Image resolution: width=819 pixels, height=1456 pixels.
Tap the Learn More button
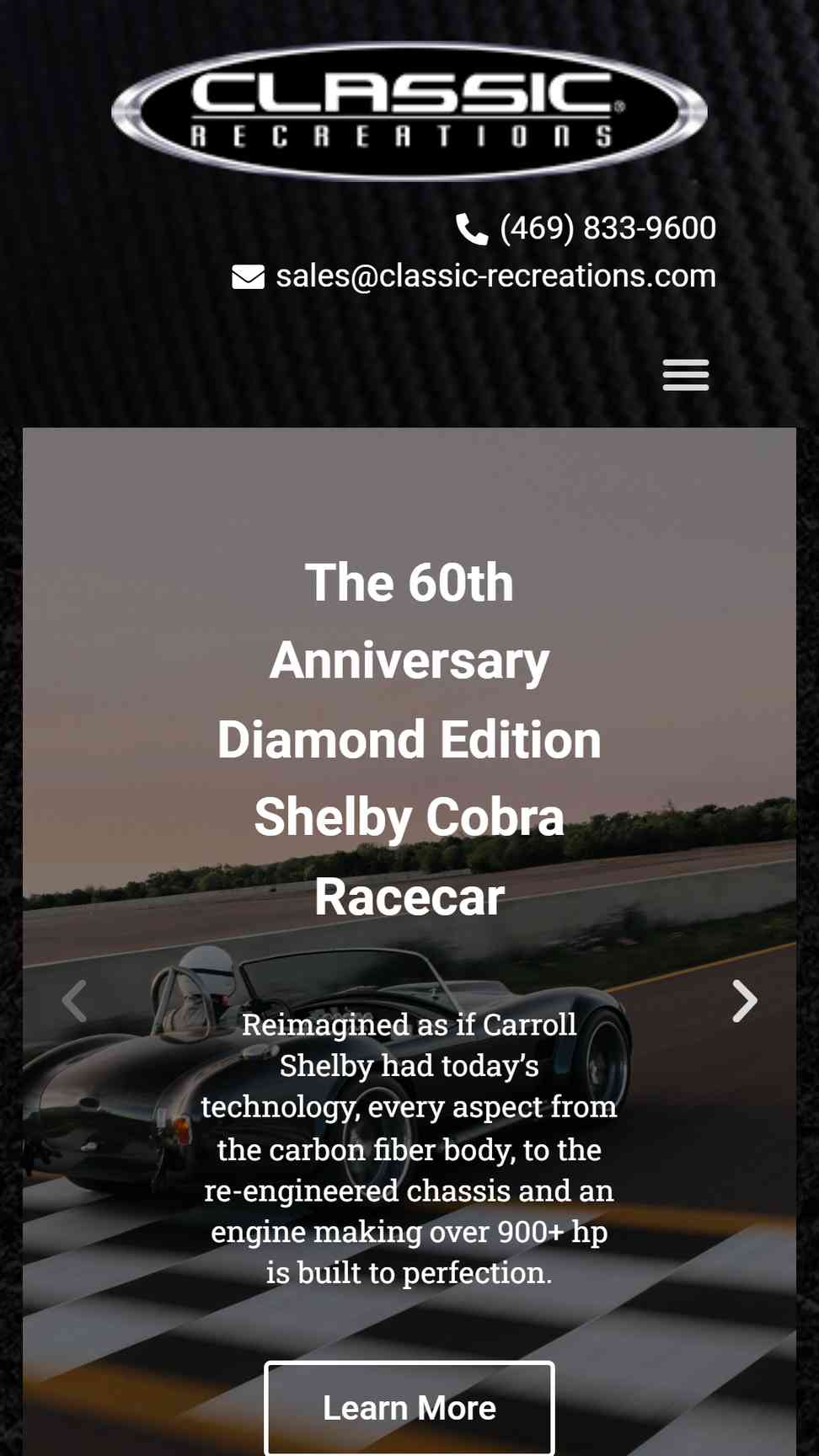coord(409,1408)
